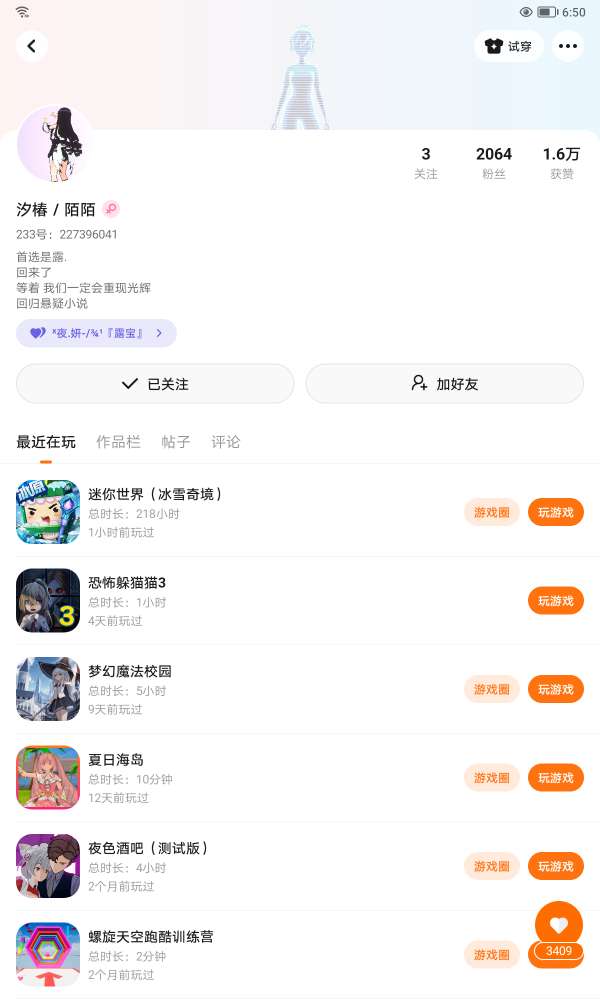Open 迷你世界（冰雪奇境）game entry
This screenshot has width=600, height=1000.
[x=155, y=494]
